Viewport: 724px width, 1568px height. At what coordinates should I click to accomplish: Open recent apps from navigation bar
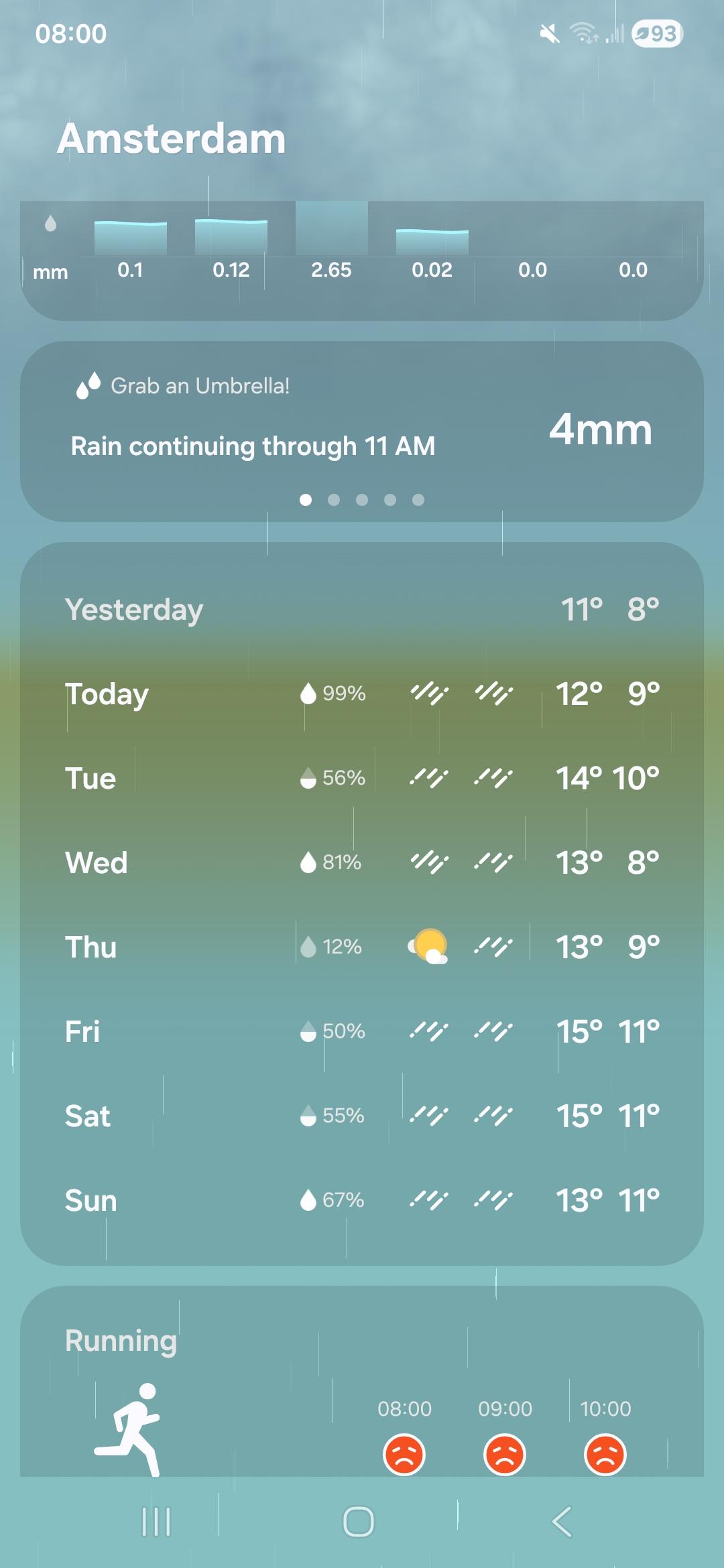[x=156, y=1522]
